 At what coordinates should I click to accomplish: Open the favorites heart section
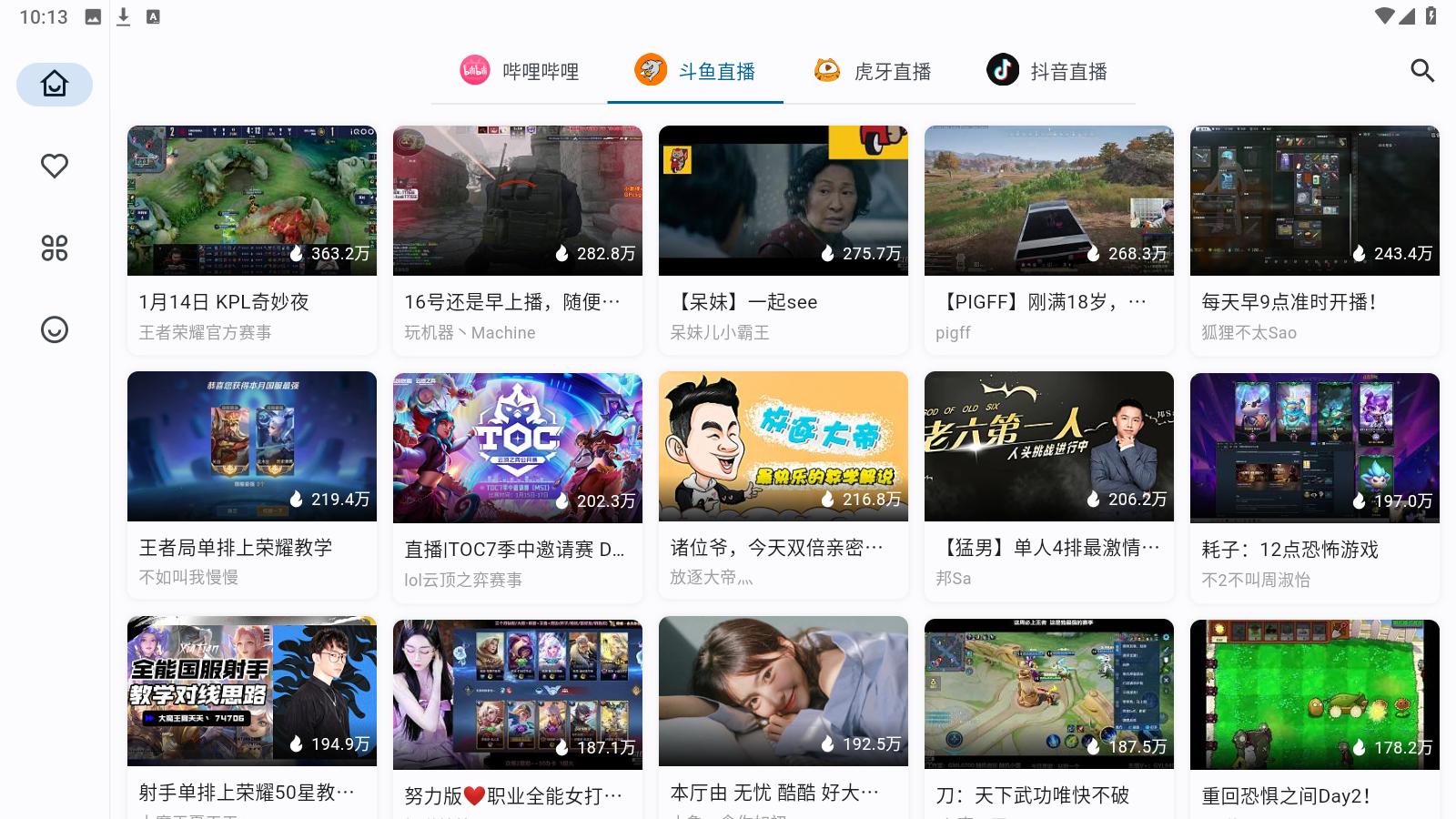pyautogui.click(x=55, y=166)
